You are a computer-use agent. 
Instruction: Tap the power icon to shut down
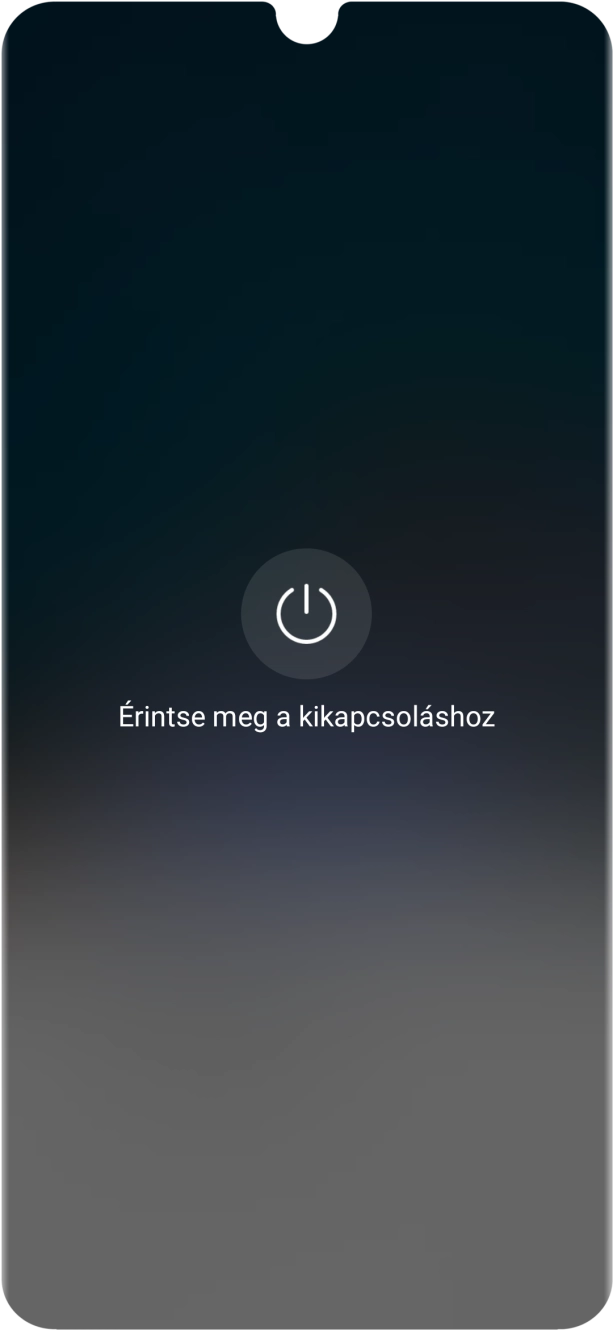tap(306, 613)
